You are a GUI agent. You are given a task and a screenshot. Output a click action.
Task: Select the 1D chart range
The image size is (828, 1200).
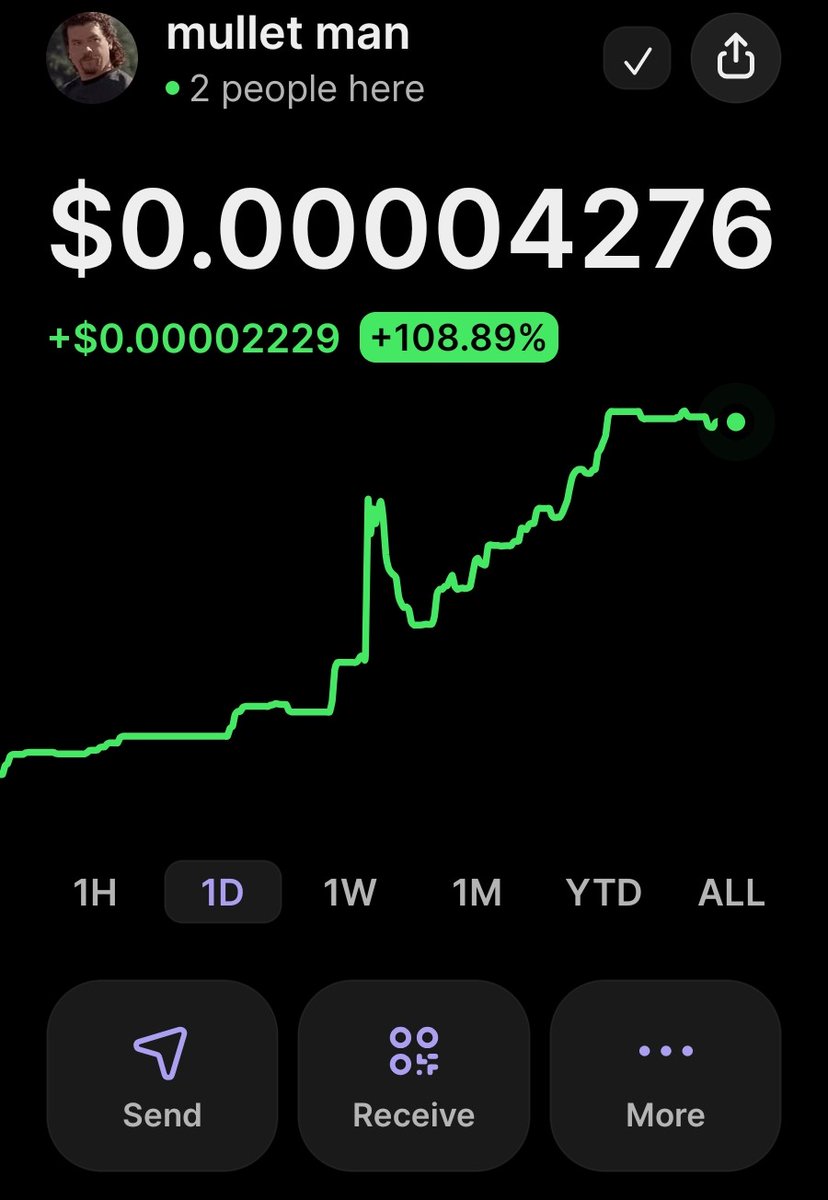click(223, 892)
